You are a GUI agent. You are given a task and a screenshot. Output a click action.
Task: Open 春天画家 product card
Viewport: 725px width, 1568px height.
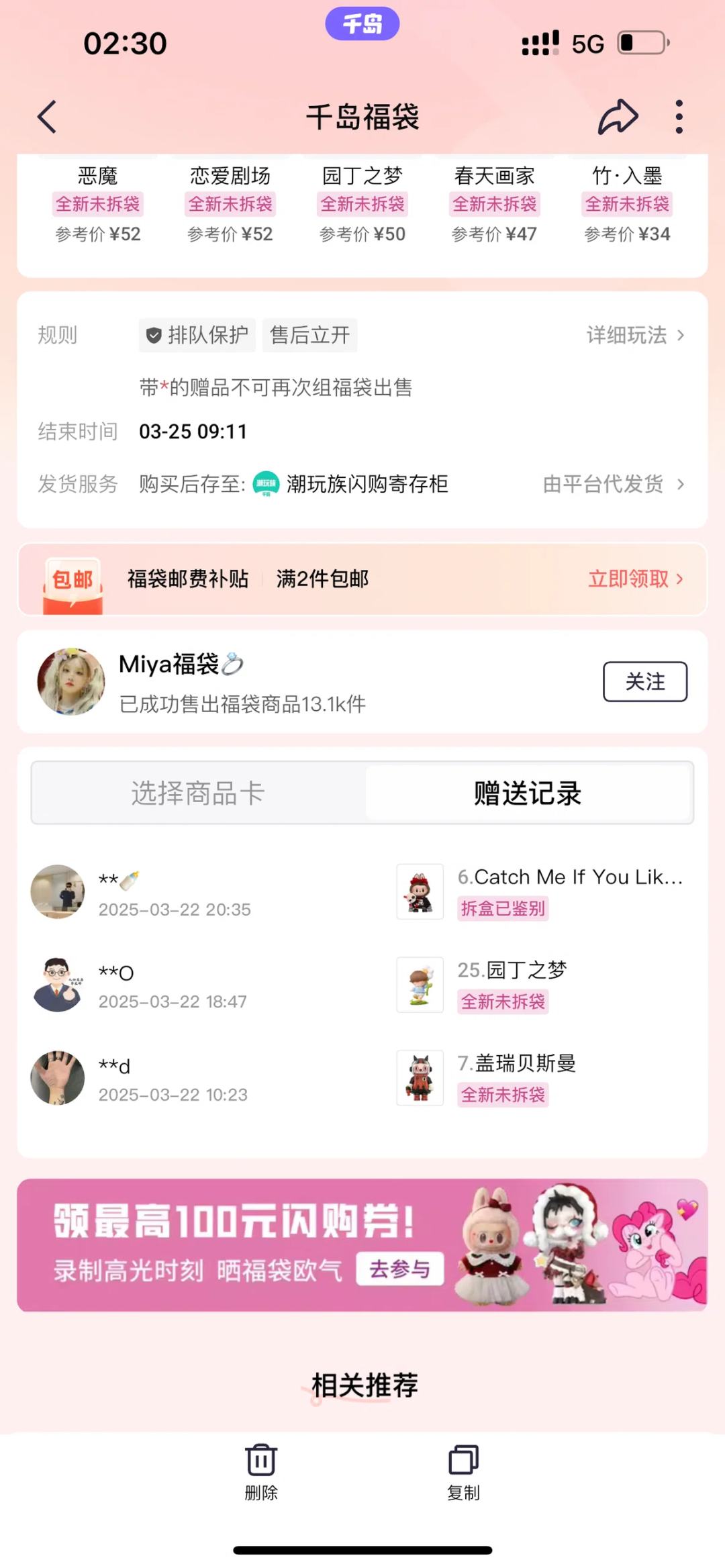[494, 201]
